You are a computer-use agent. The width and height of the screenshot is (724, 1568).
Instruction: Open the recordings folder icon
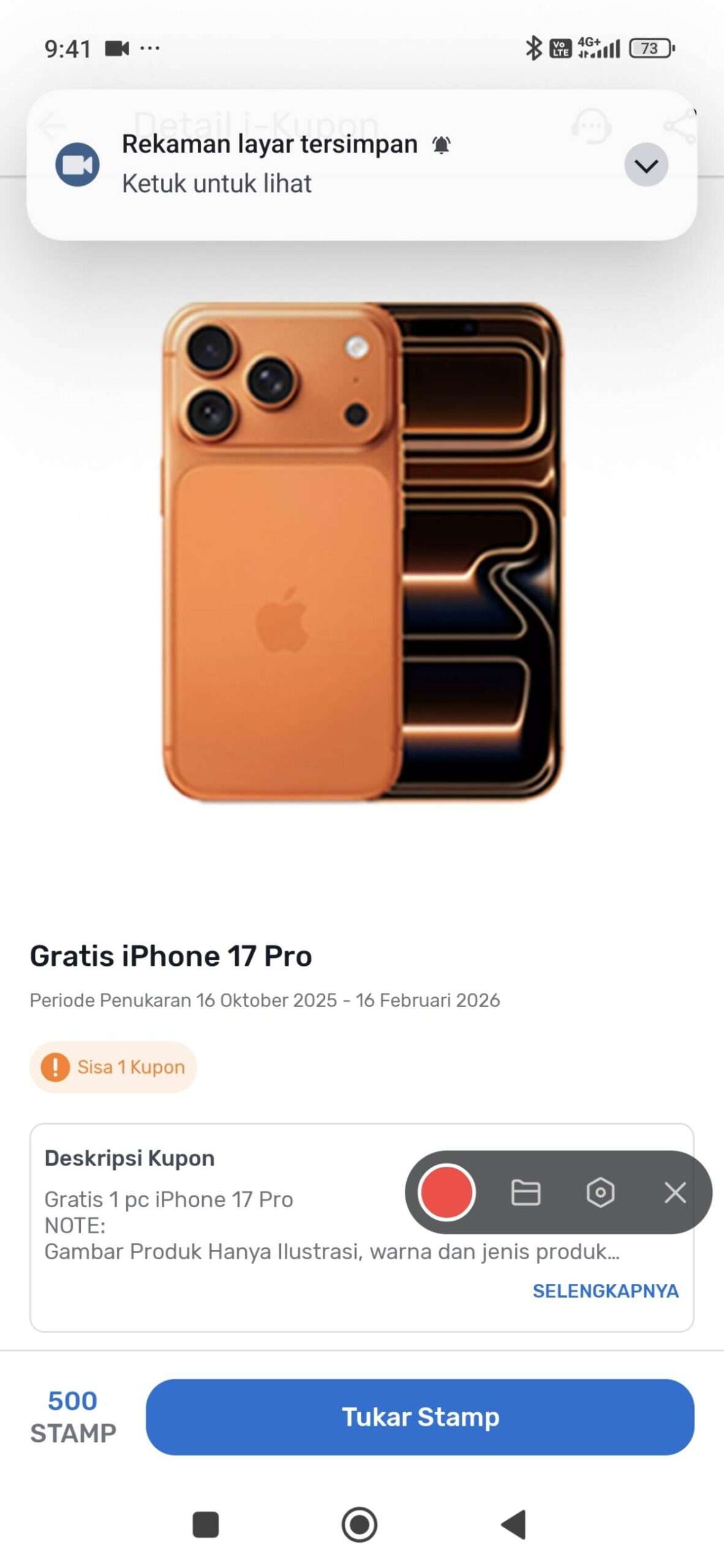coord(525,1192)
